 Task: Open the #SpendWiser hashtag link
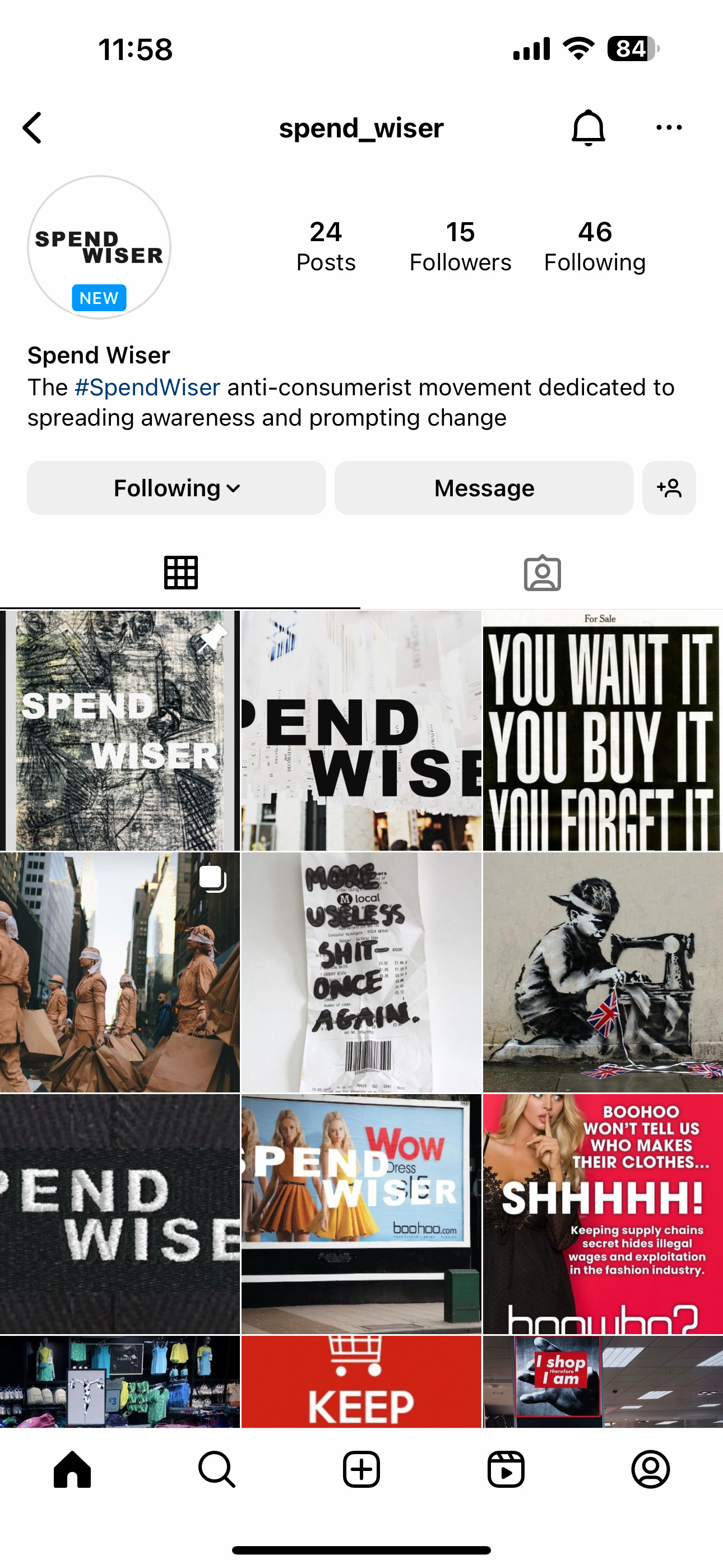coord(147,388)
